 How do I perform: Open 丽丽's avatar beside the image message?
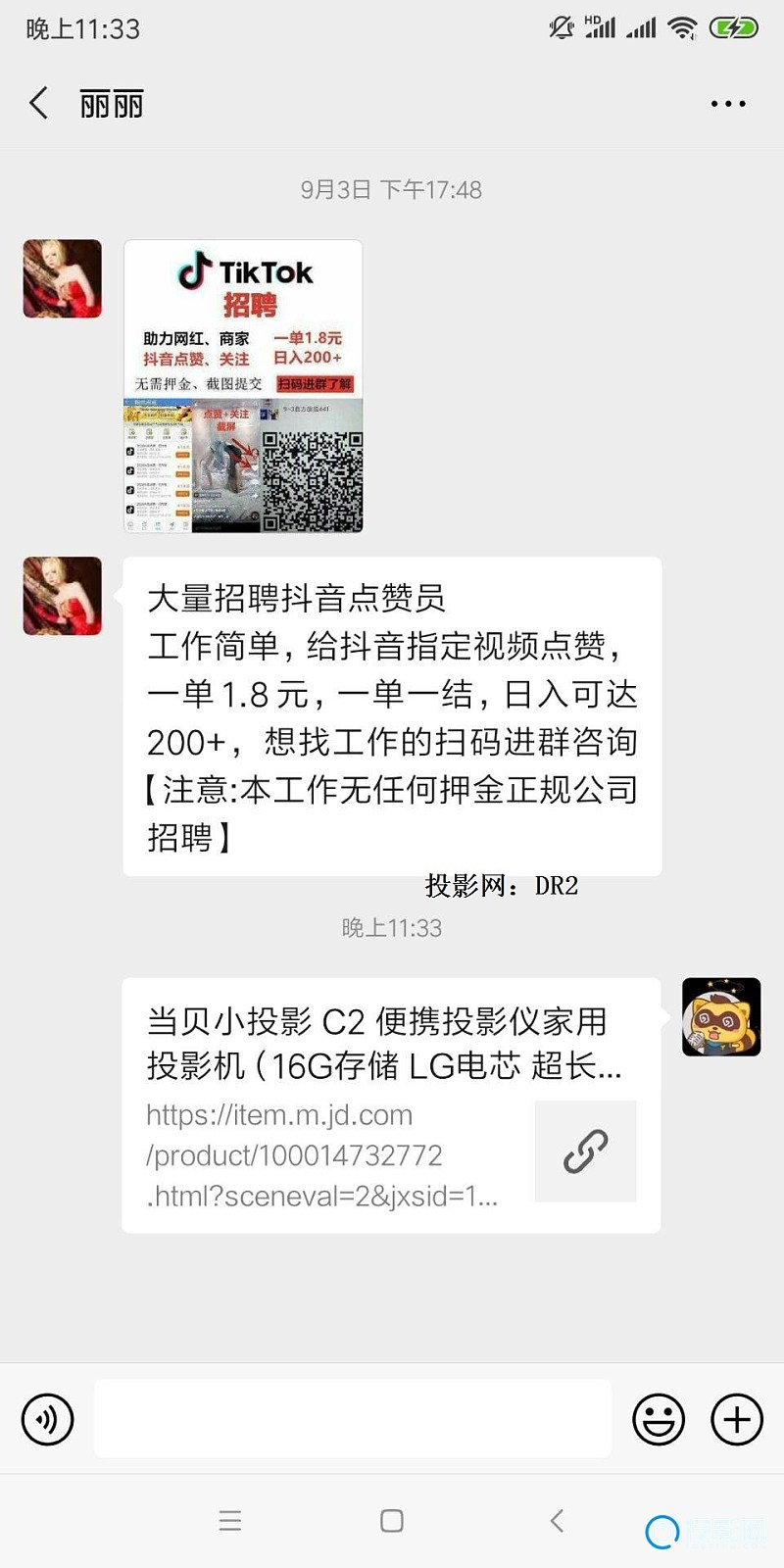pyautogui.click(x=63, y=278)
